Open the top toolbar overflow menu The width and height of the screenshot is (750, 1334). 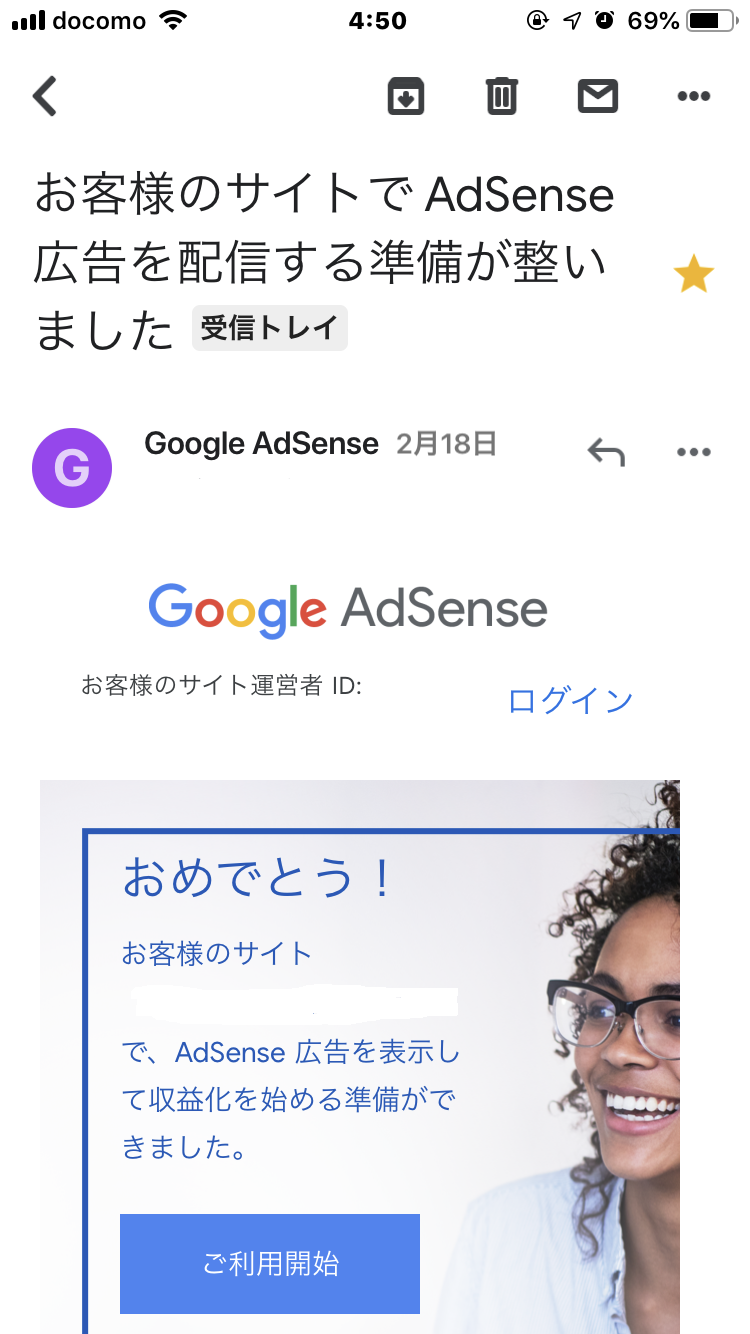694,96
